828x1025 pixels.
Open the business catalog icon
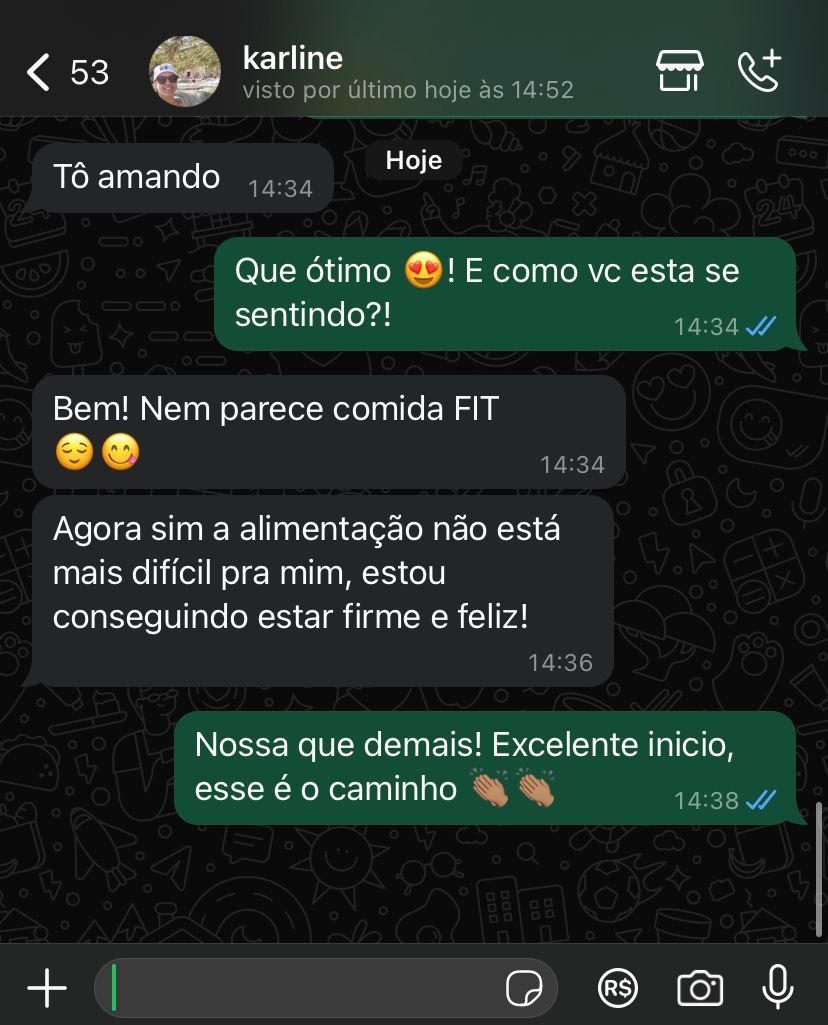pyautogui.click(x=681, y=71)
